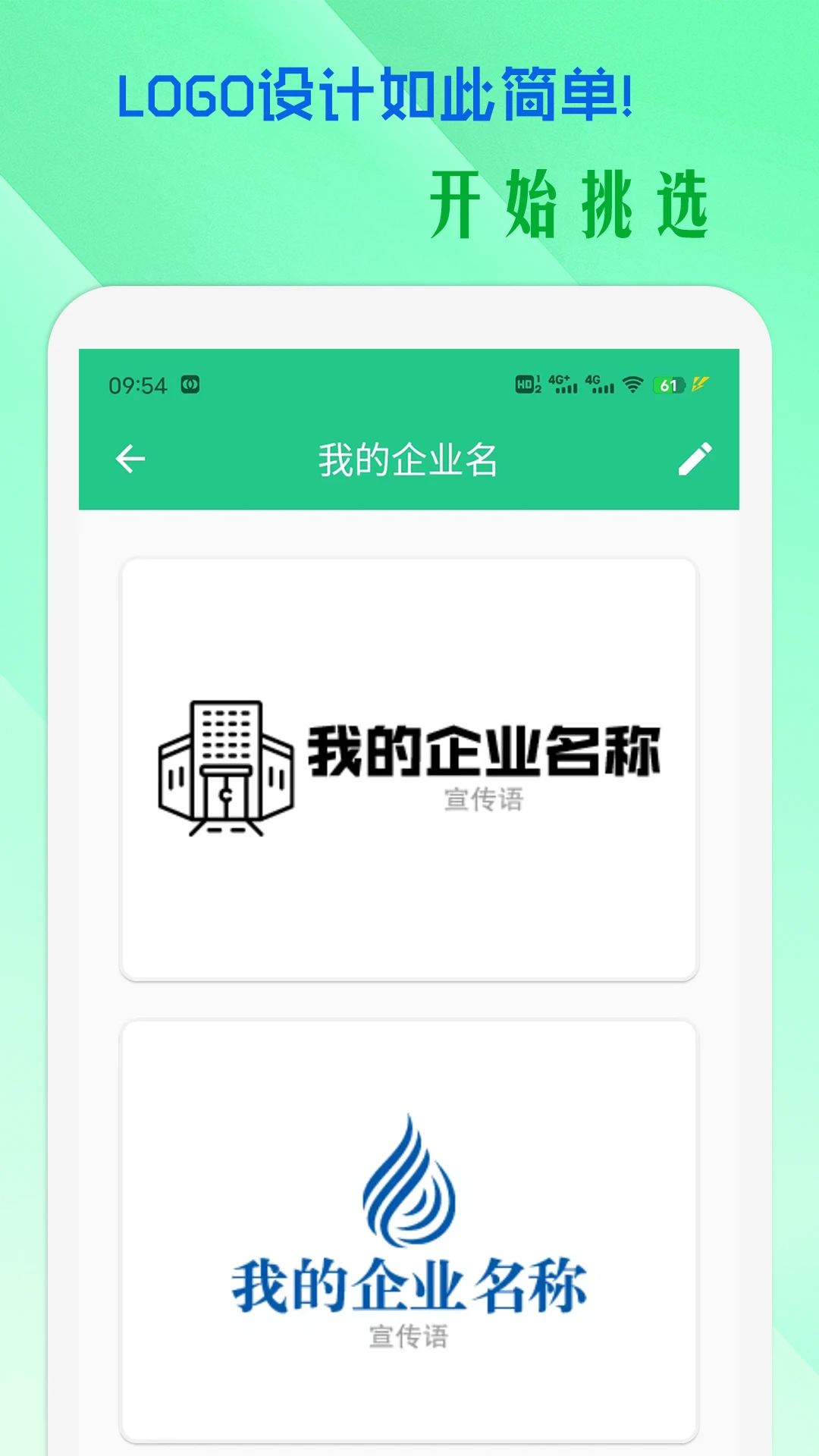This screenshot has width=819, height=1456.
Task: Tap the back arrow in the toolbar
Action: 130,458
